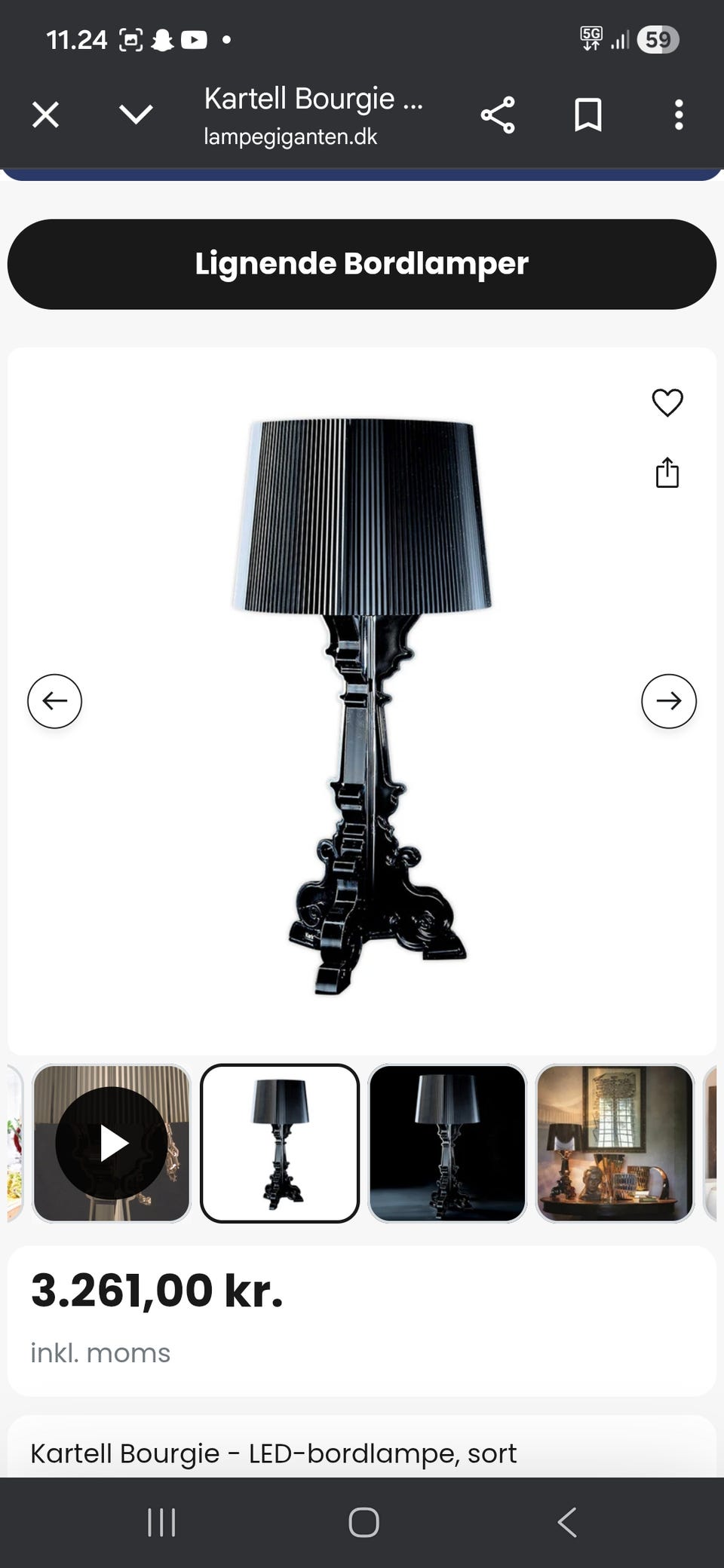Open the room-setting photo with the lamp
Image resolution: width=724 pixels, height=1568 pixels.
coord(615,1143)
